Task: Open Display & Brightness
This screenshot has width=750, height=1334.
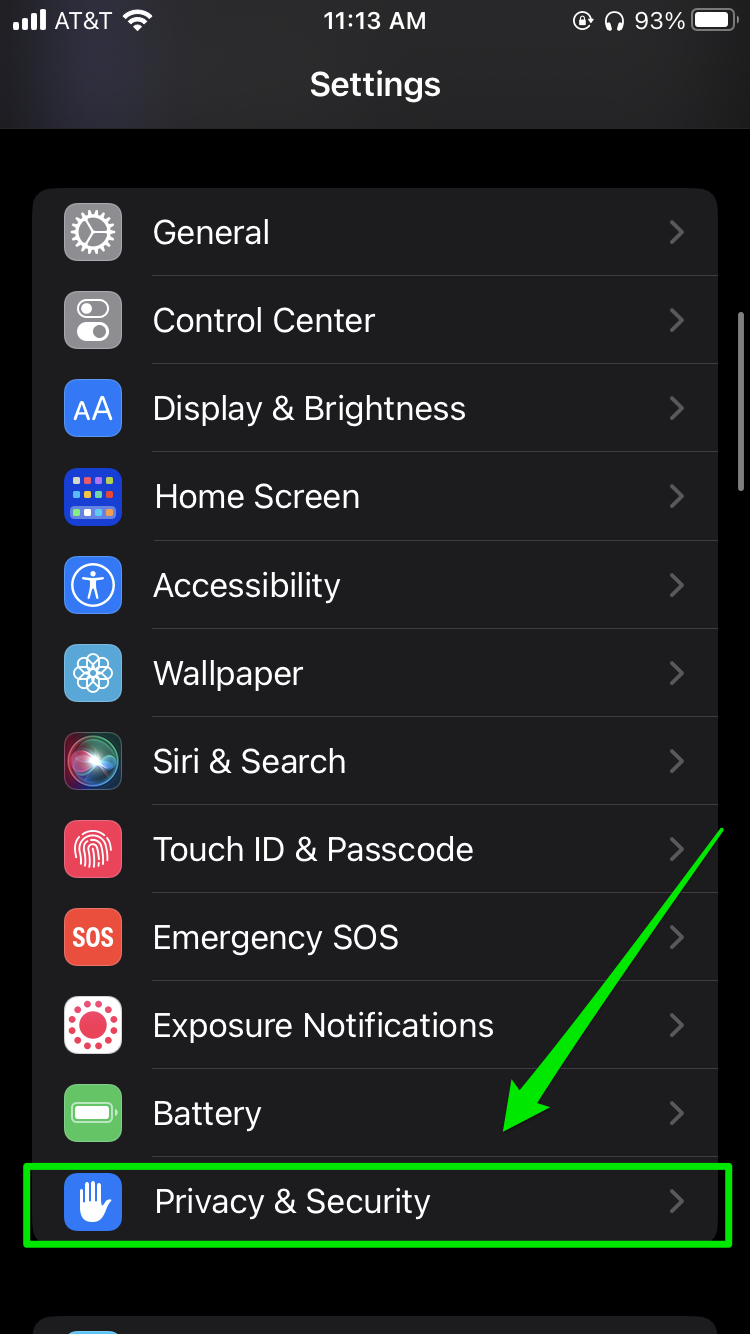Action: pyautogui.click(x=375, y=408)
